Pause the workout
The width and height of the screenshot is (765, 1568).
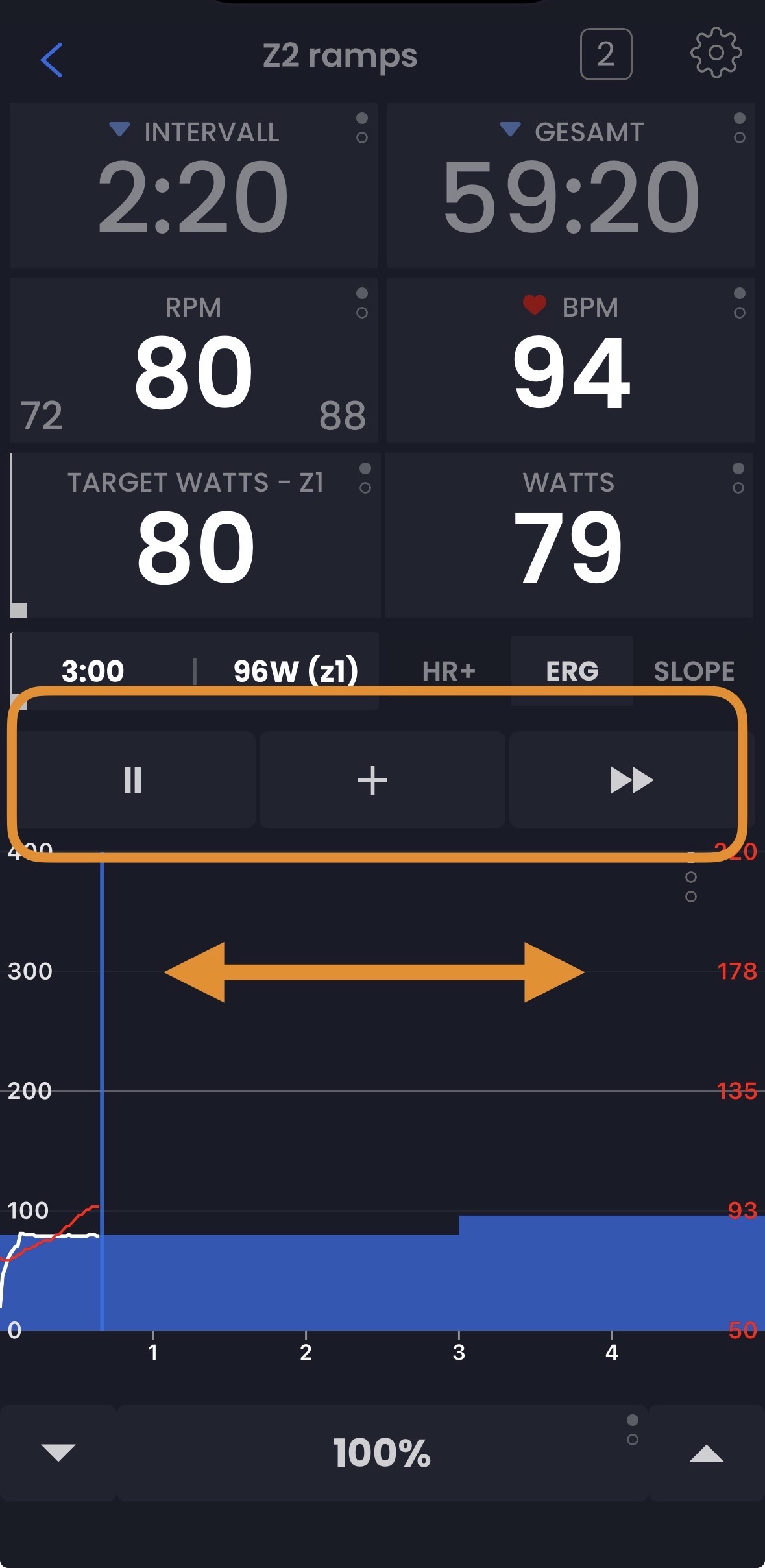pos(133,780)
